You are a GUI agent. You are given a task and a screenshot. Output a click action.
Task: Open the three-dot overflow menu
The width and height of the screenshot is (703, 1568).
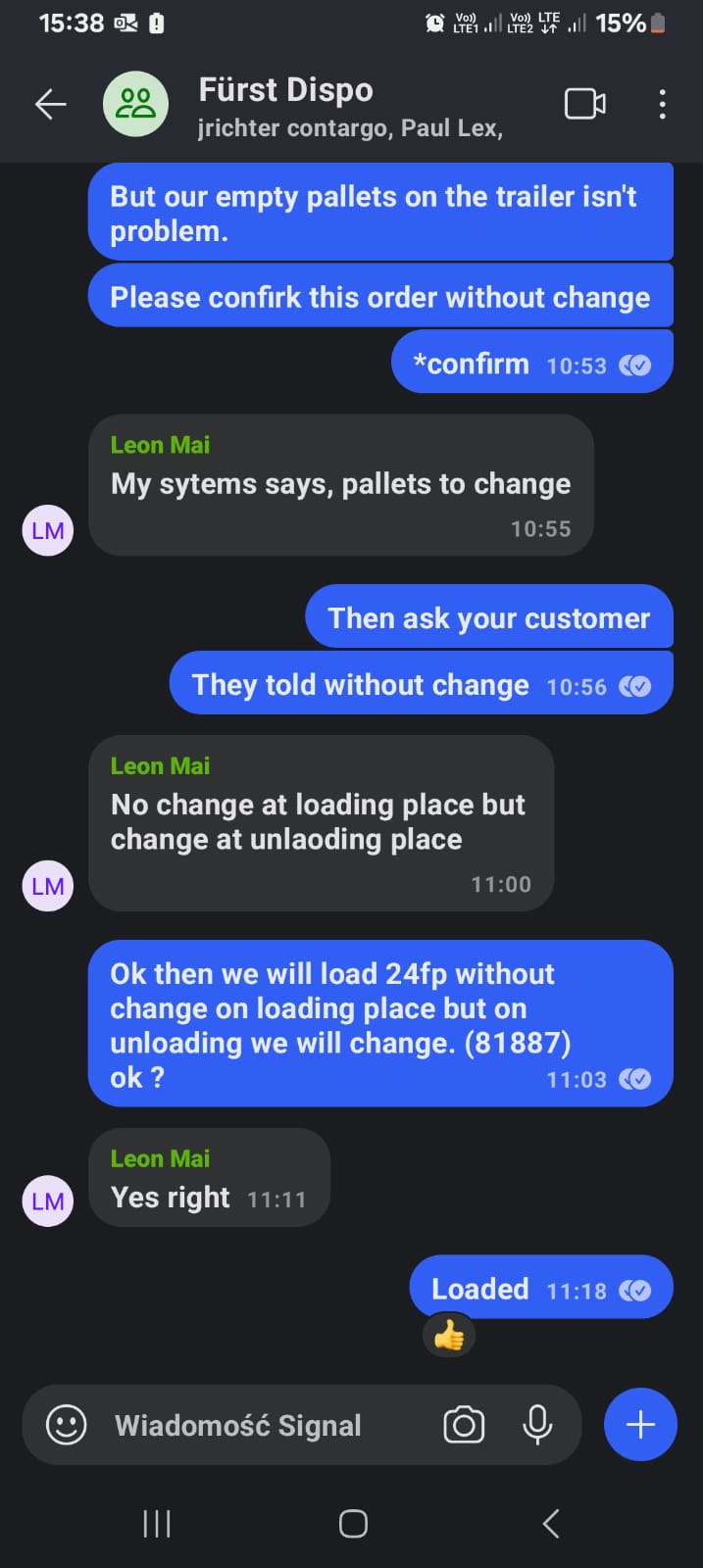pos(663,104)
